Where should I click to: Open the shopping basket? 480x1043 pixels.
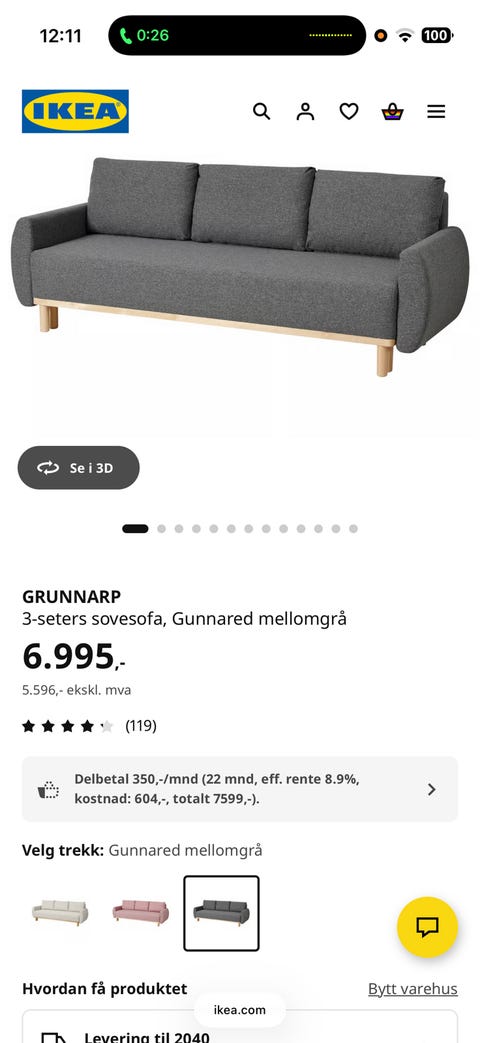point(392,112)
